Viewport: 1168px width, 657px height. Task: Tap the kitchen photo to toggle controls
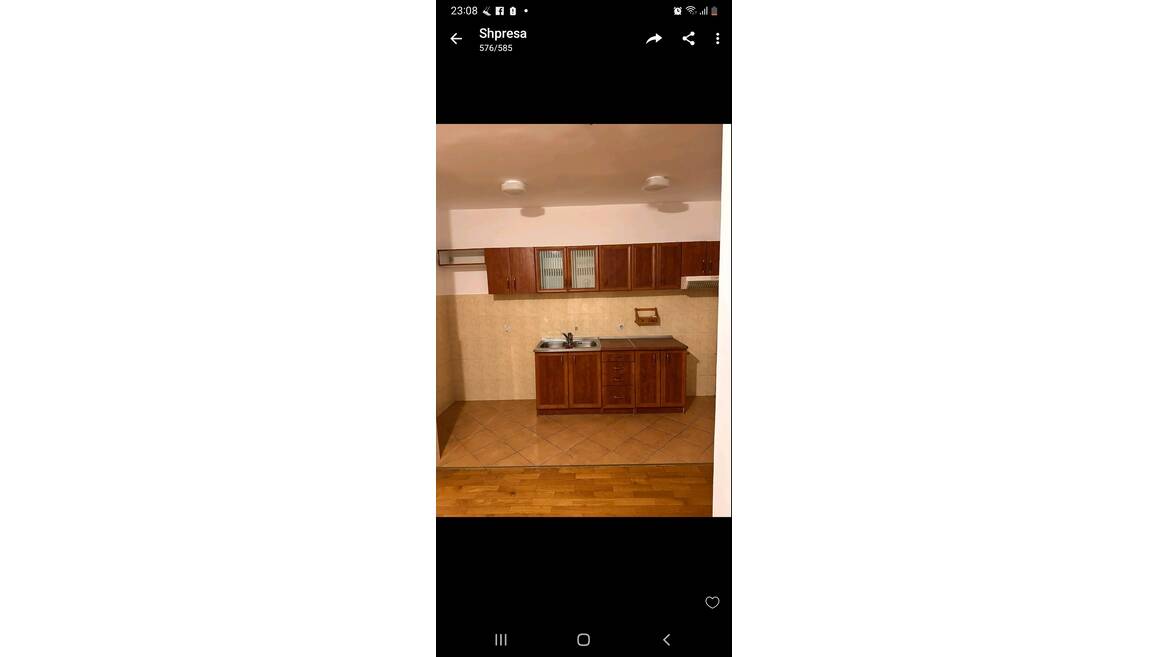(583, 320)
